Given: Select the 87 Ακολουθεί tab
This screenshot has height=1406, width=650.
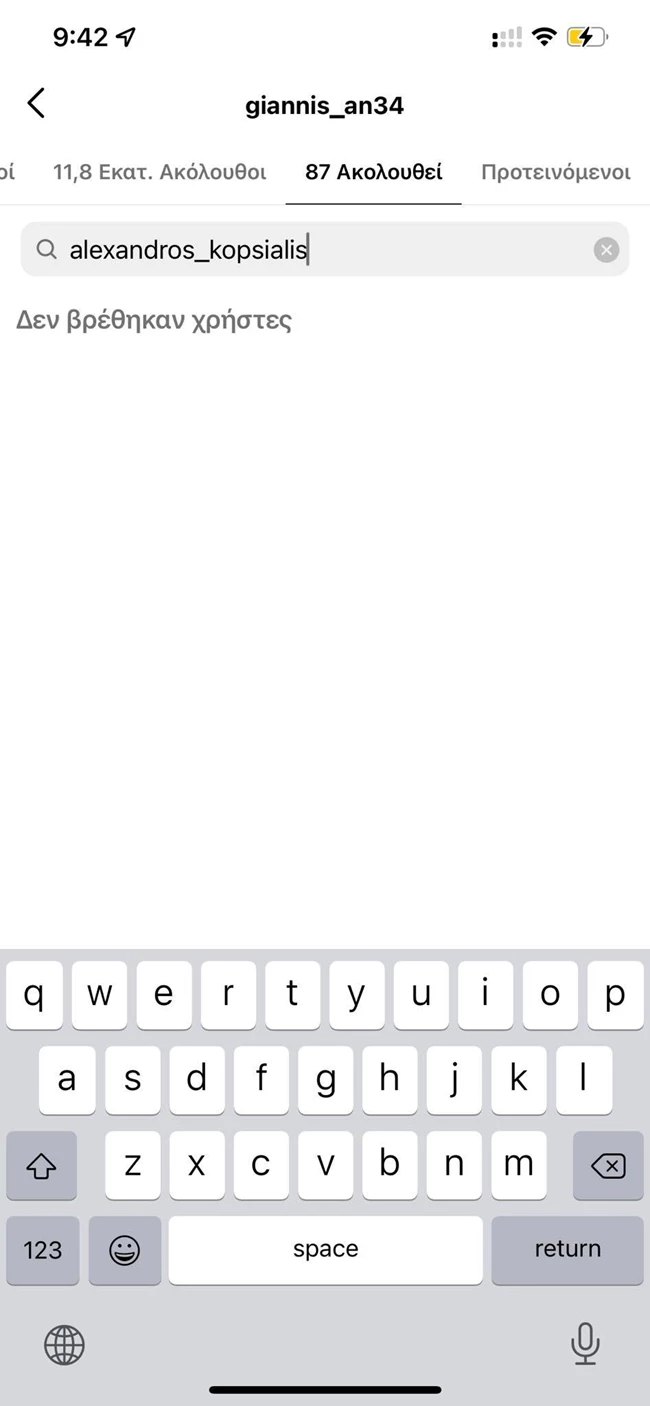Looking at the screenshot, I should click(374, 172).
